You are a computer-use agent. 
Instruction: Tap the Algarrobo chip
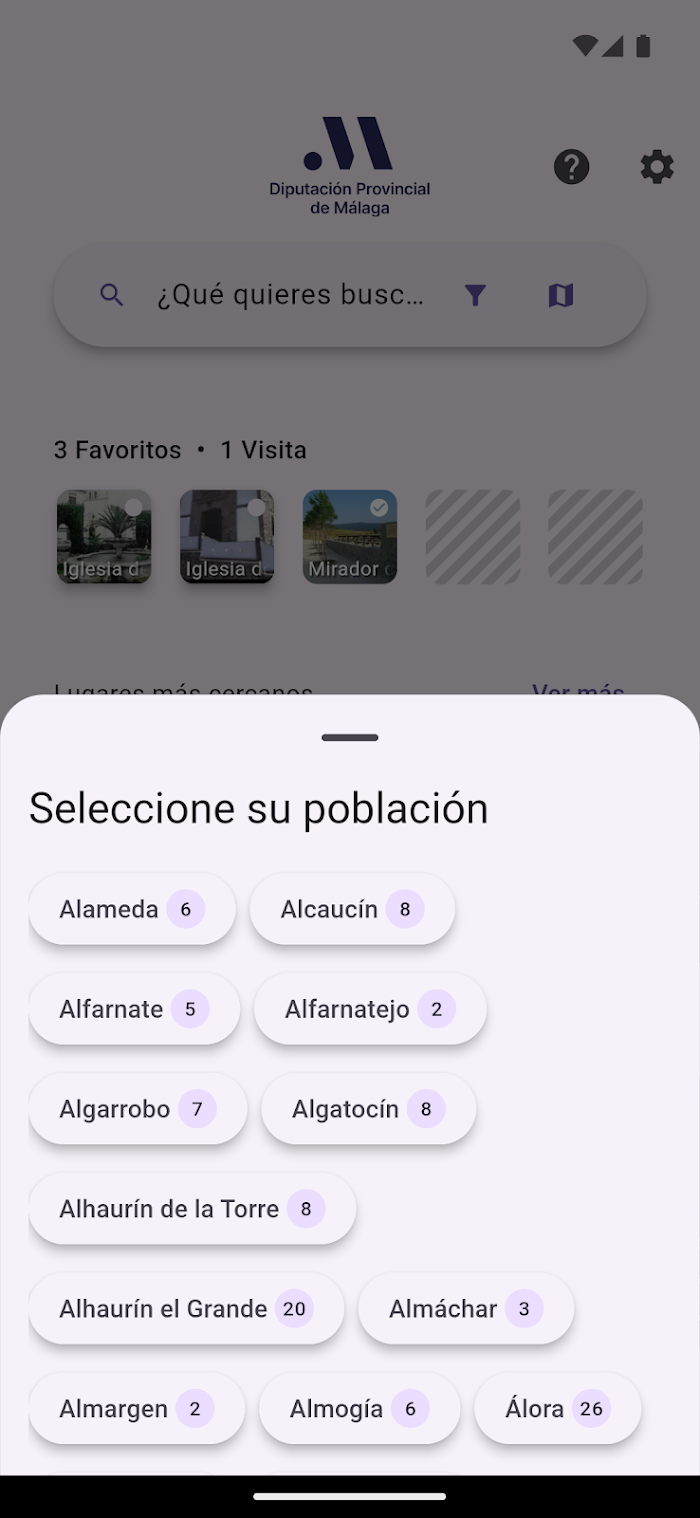pos(138,1109)
